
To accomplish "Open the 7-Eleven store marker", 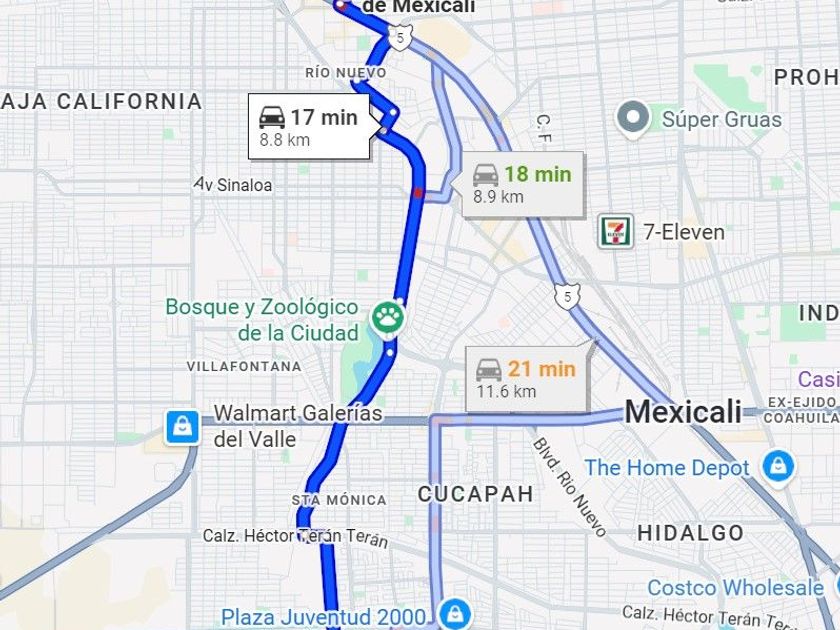I will [x=616, y=231].
